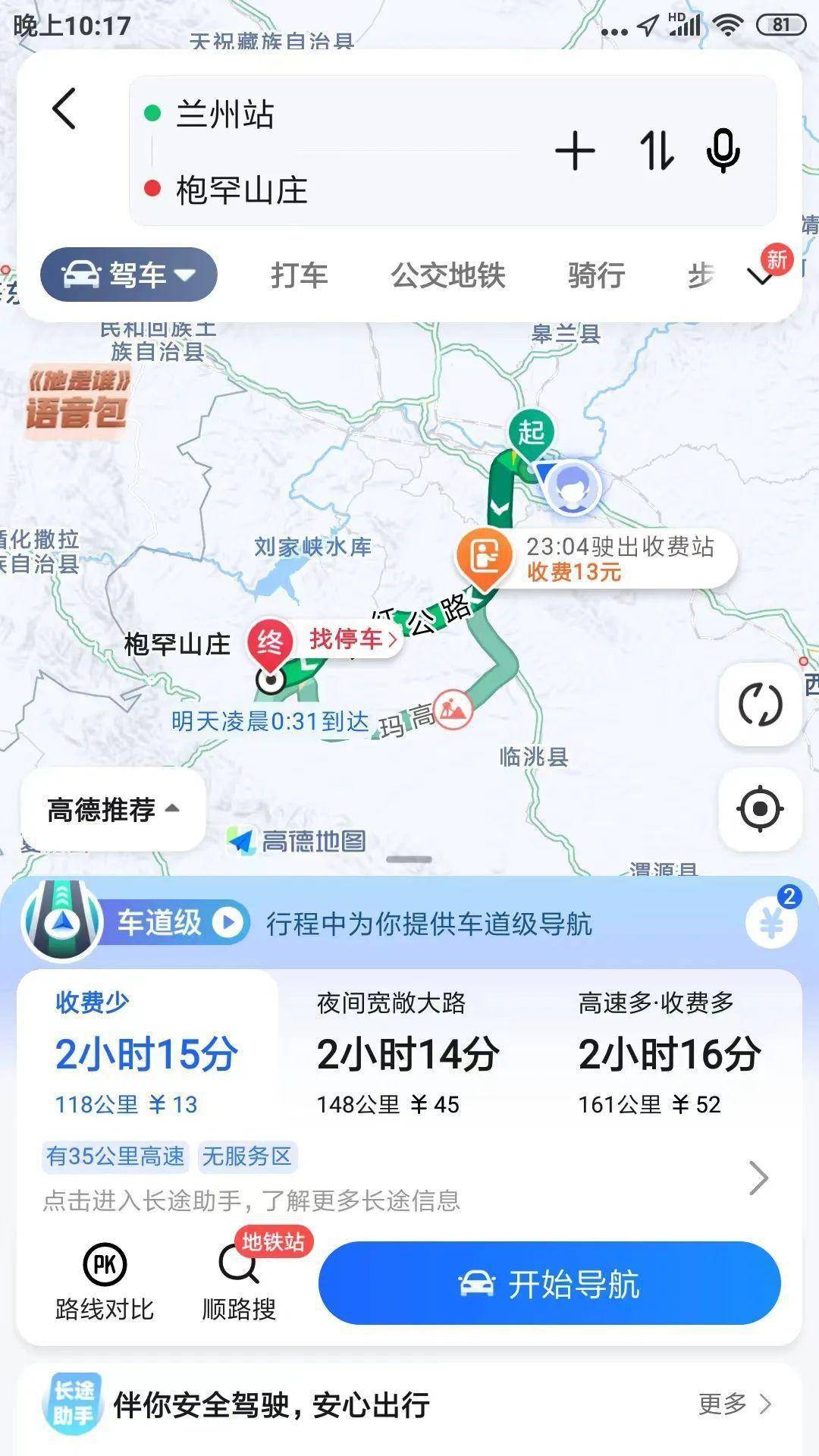Screen dimensions: 819x1456
Task: Start navigation with 开始导航
Action: point(549,1284)
